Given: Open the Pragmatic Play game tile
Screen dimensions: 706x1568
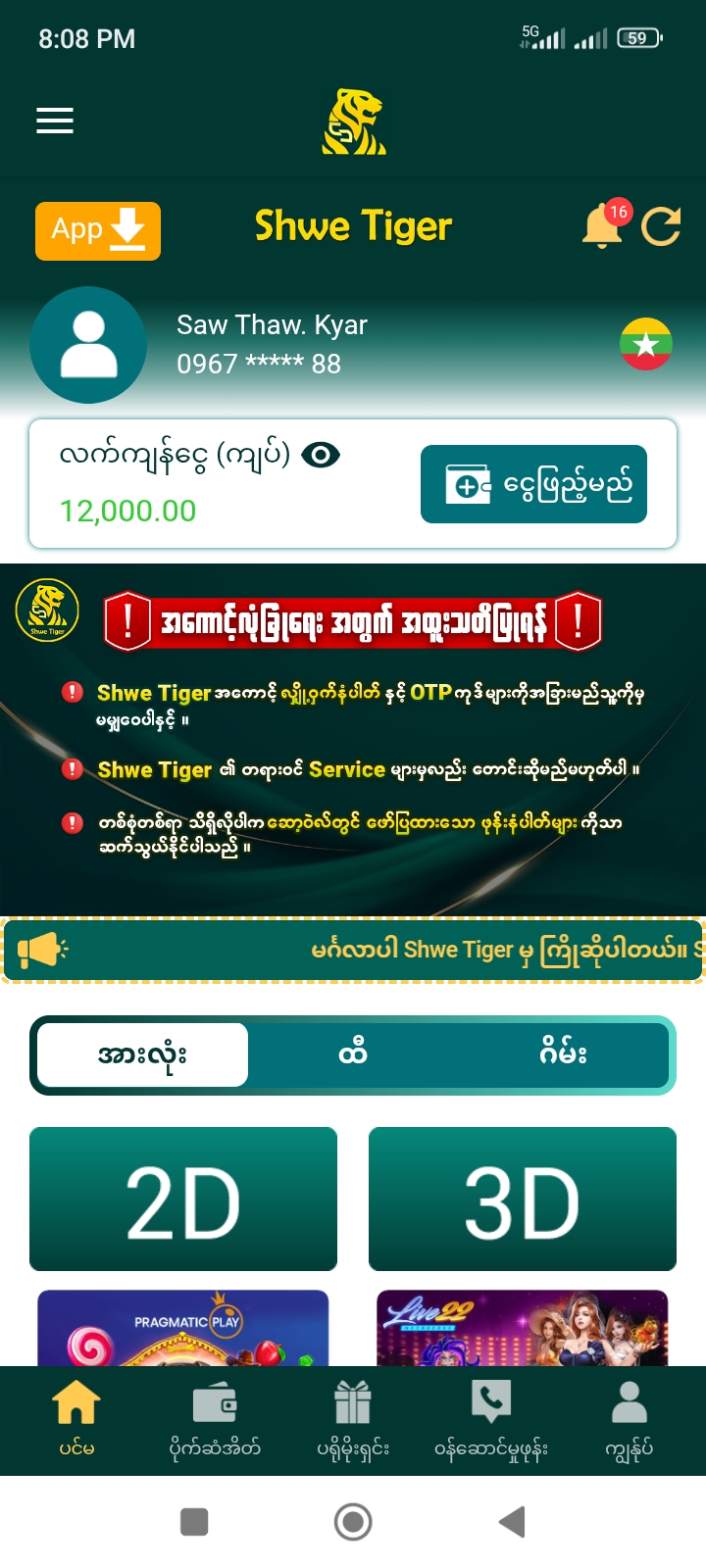Looking at the screenshot, I should (x=183, y=1329).
